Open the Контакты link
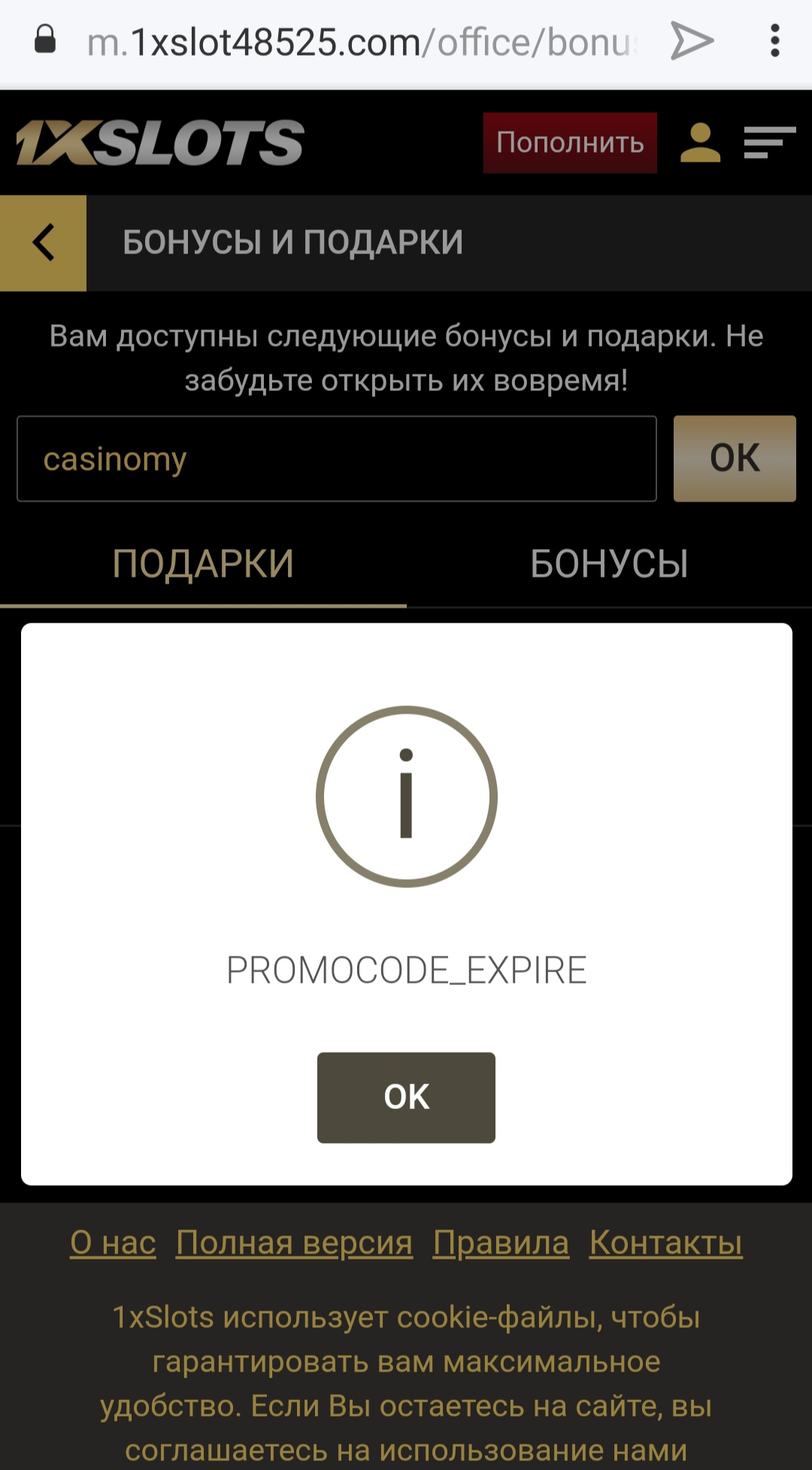The width and height of the screenshot is (812, 1470). [x=665, y=1243]
